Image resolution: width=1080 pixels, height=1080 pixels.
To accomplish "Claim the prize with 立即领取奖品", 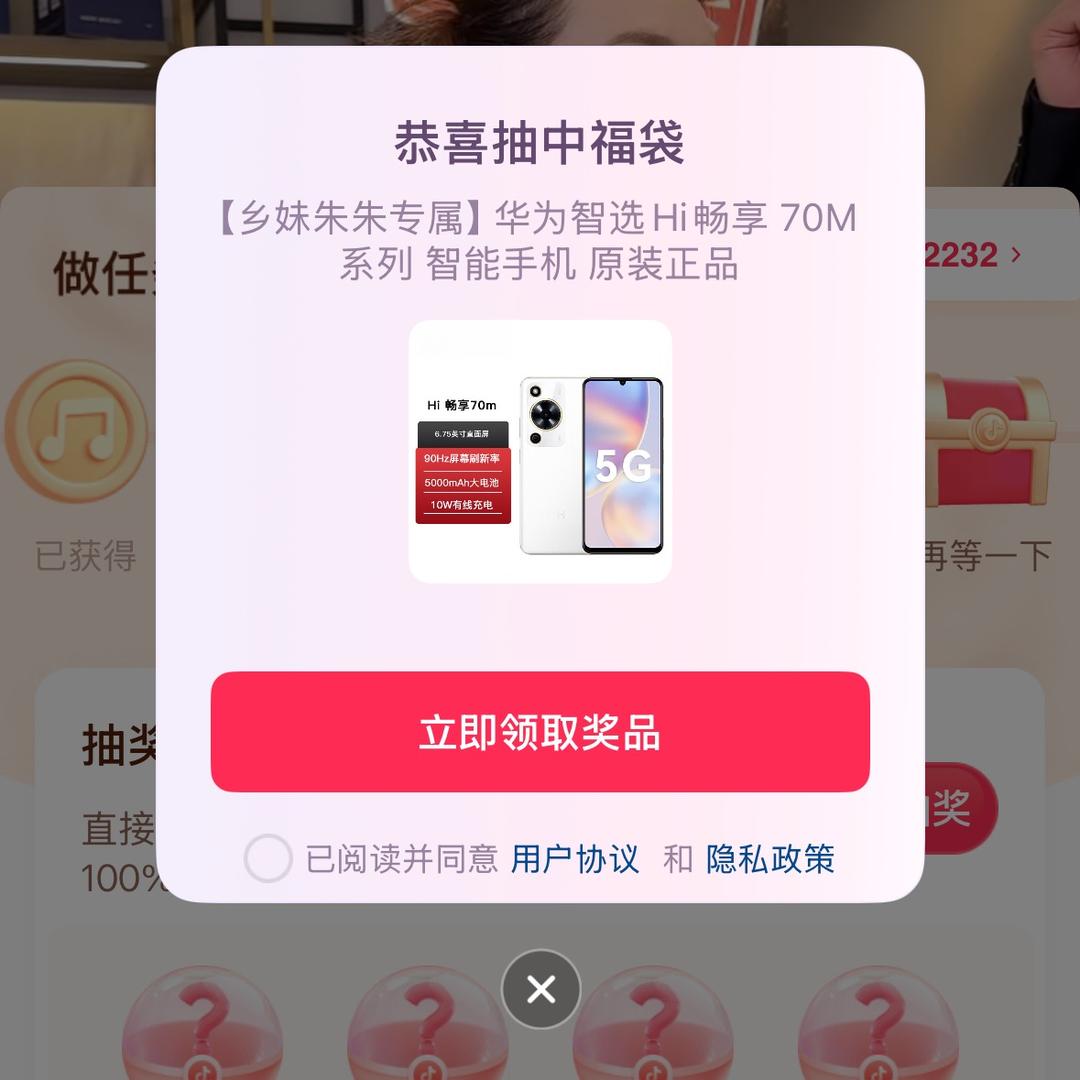I will tap(540, 732).
